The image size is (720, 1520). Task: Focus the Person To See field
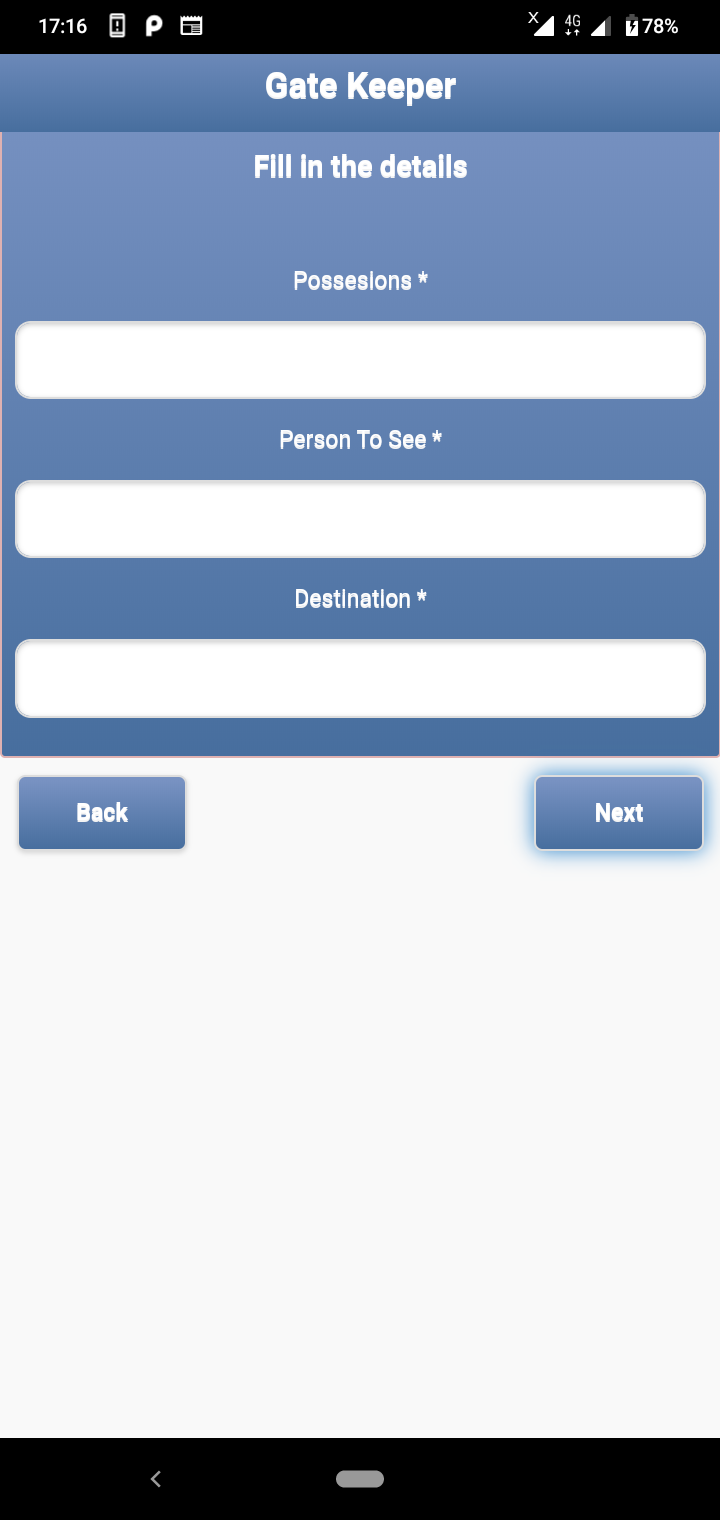(x=360, y=519)
